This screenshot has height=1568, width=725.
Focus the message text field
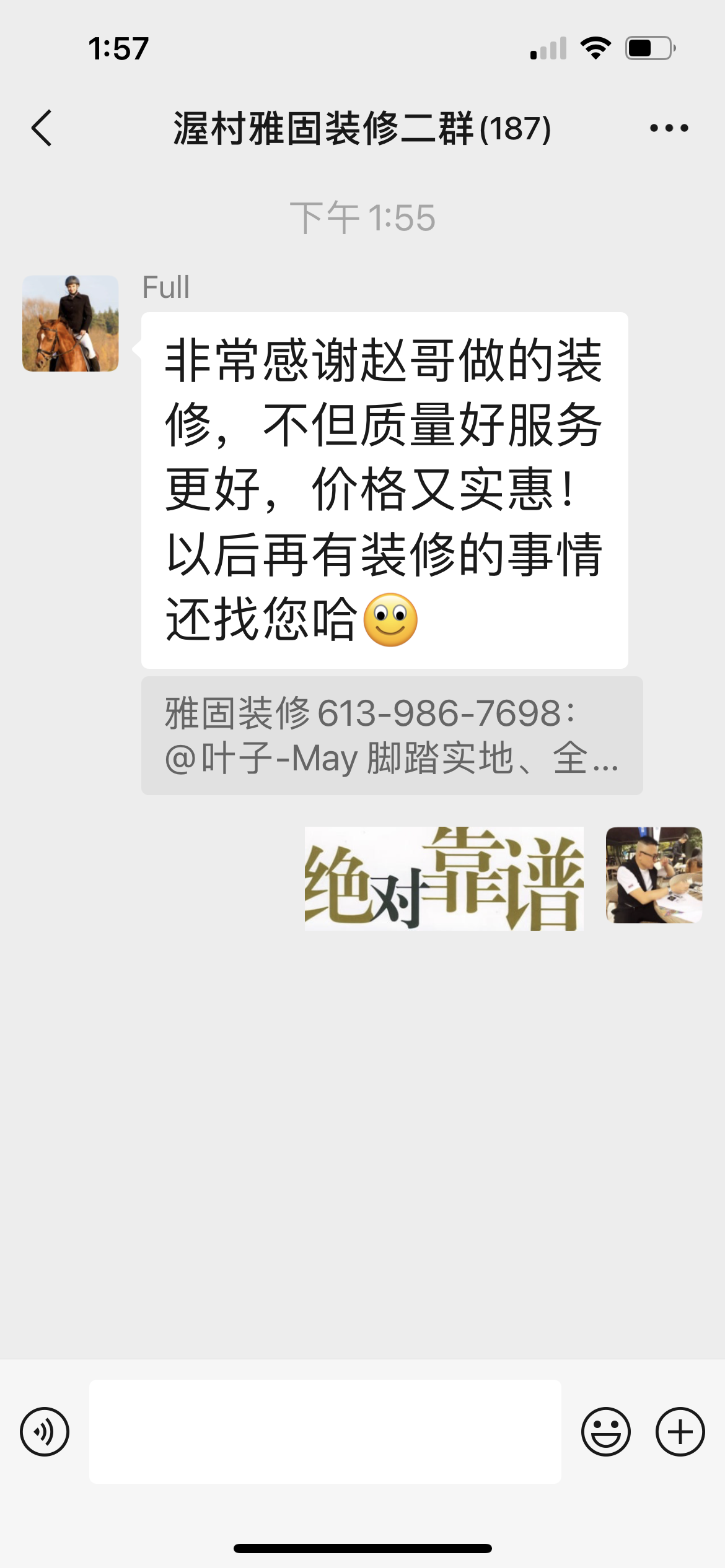(x=325, y=1431)
